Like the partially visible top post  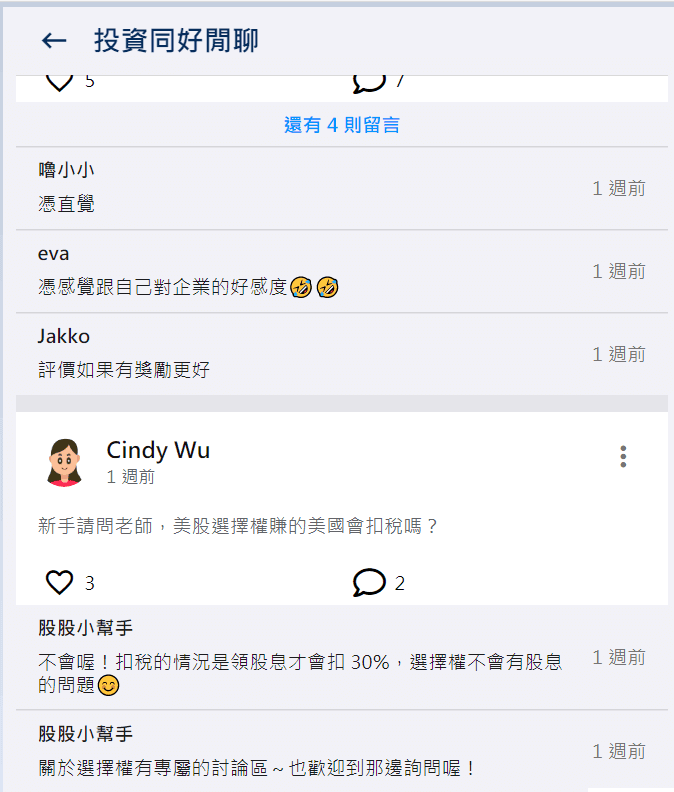[60, 82]
